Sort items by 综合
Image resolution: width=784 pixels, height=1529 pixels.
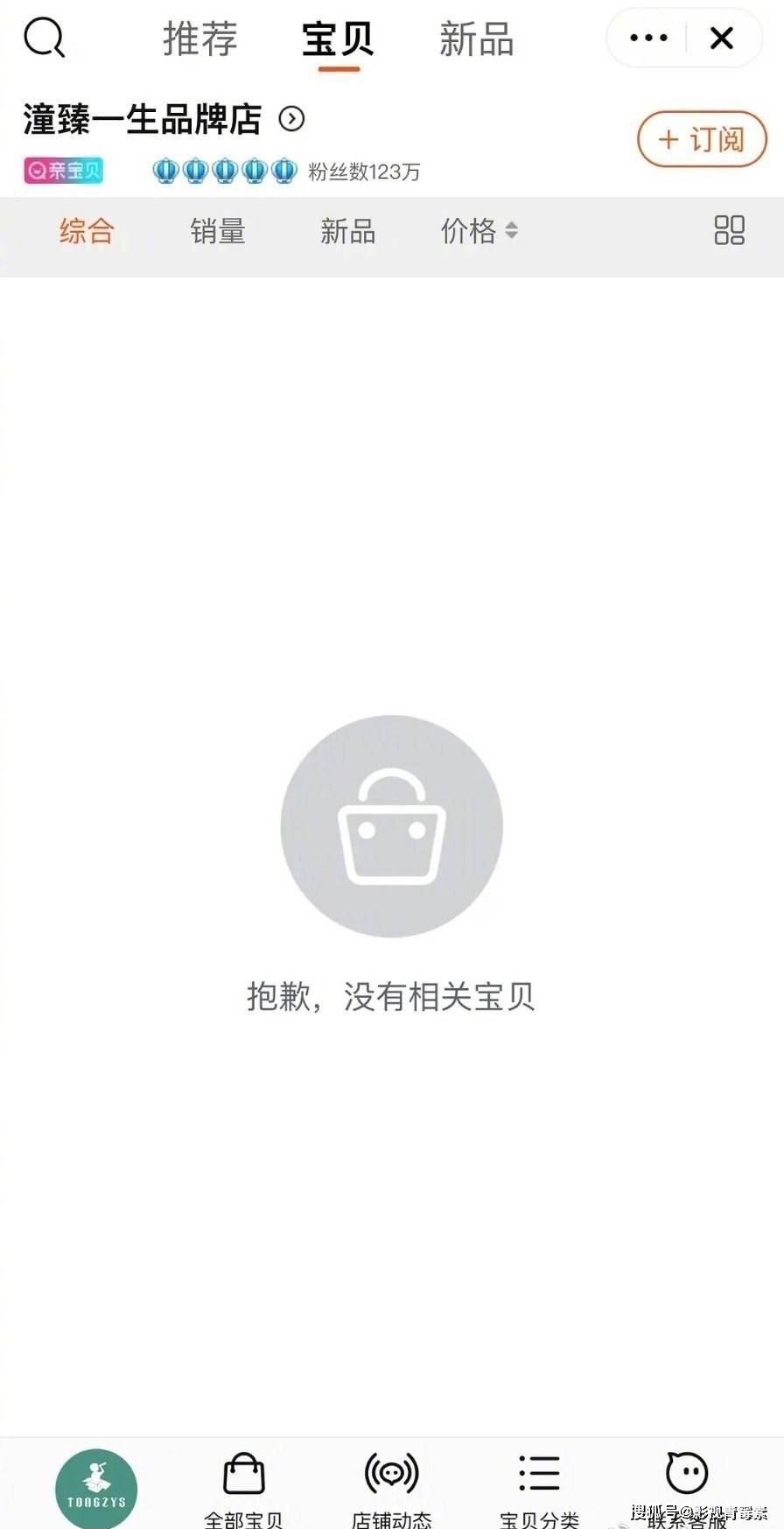[87, 231]
